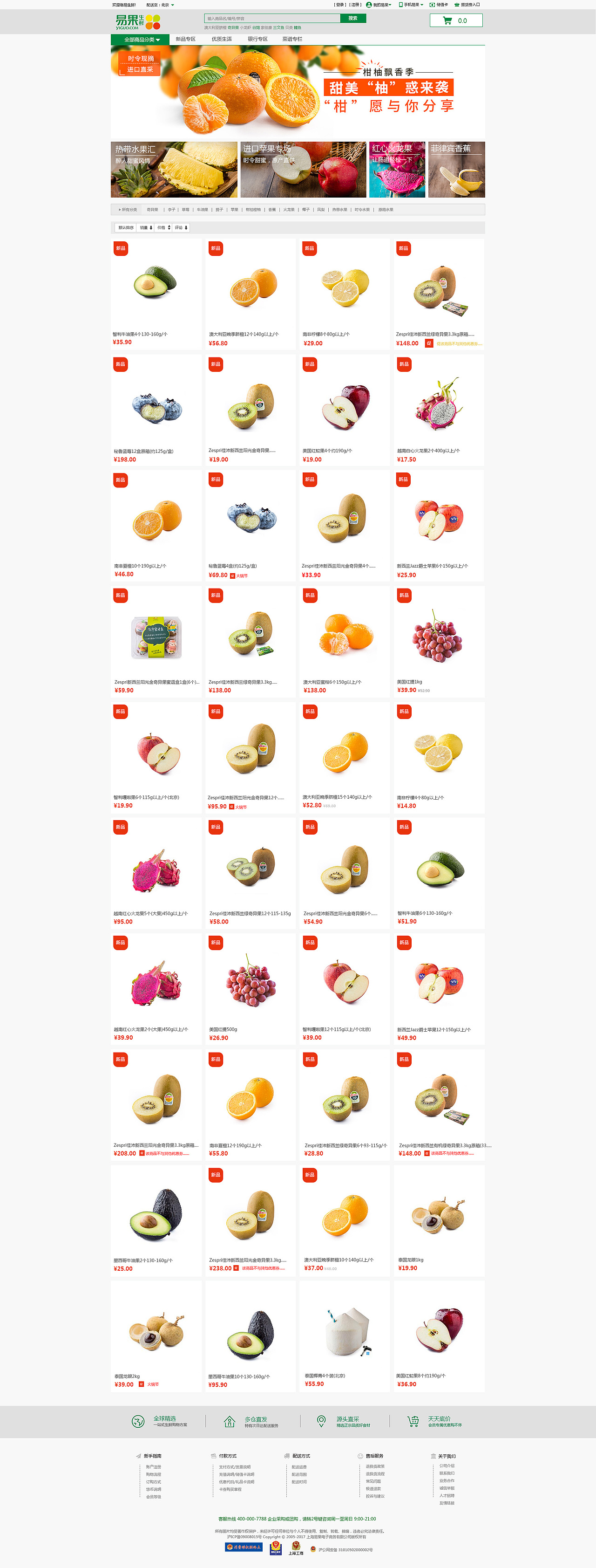The width and height of the screenshot is (596, 1568).
Task: Go to the 银行专区 tab
Action: (x=257, y=39)
